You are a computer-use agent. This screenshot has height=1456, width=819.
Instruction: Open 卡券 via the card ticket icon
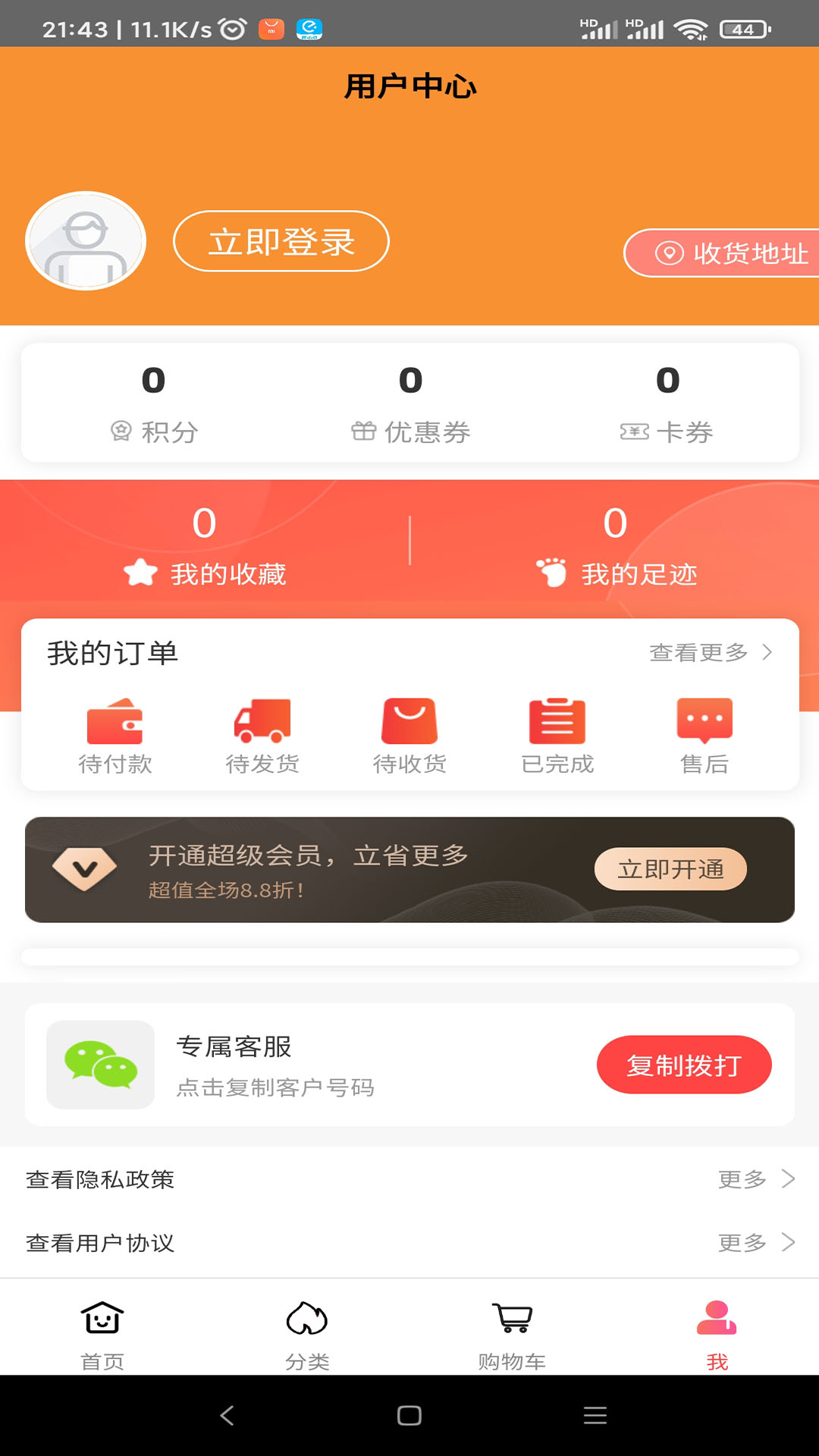coord(634,433)
